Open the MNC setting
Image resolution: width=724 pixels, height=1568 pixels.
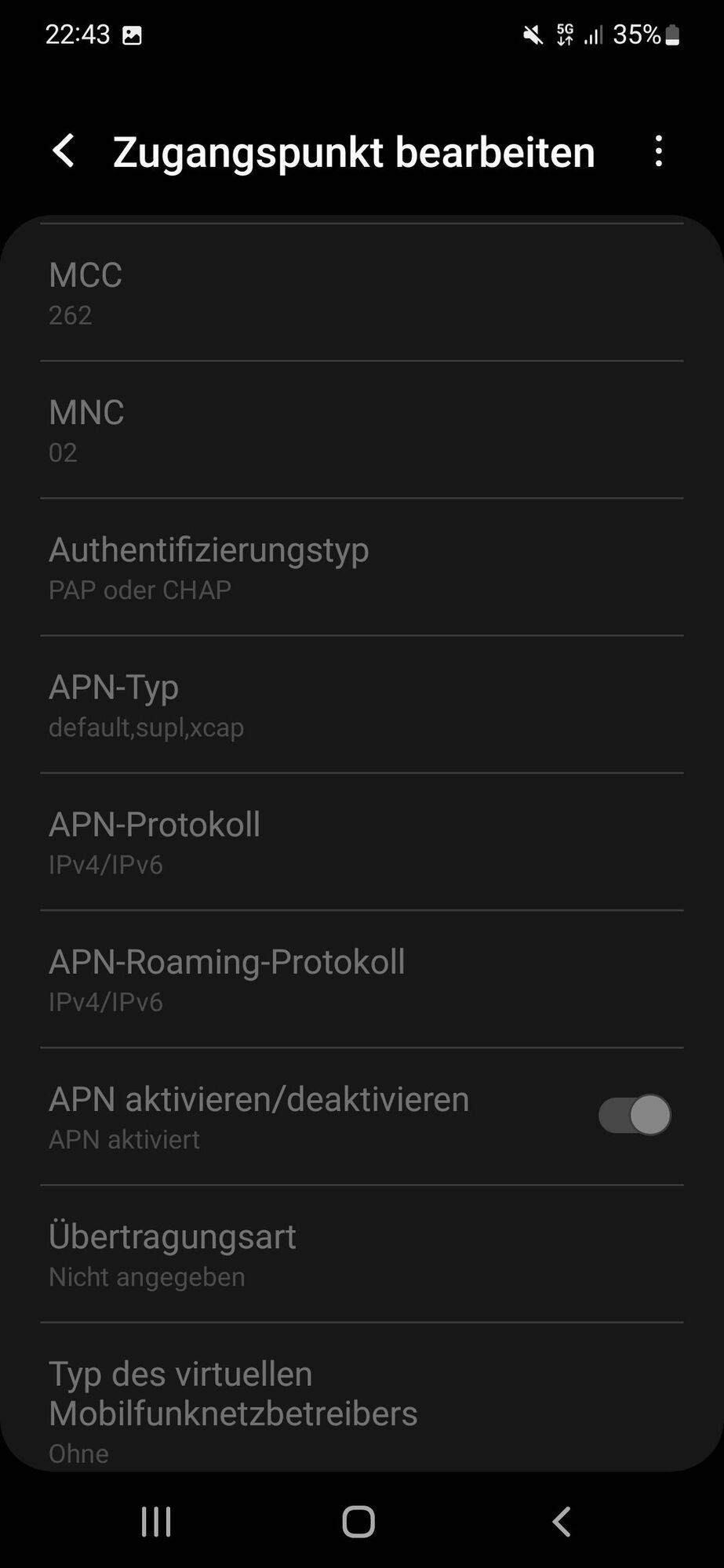point(361,430)
